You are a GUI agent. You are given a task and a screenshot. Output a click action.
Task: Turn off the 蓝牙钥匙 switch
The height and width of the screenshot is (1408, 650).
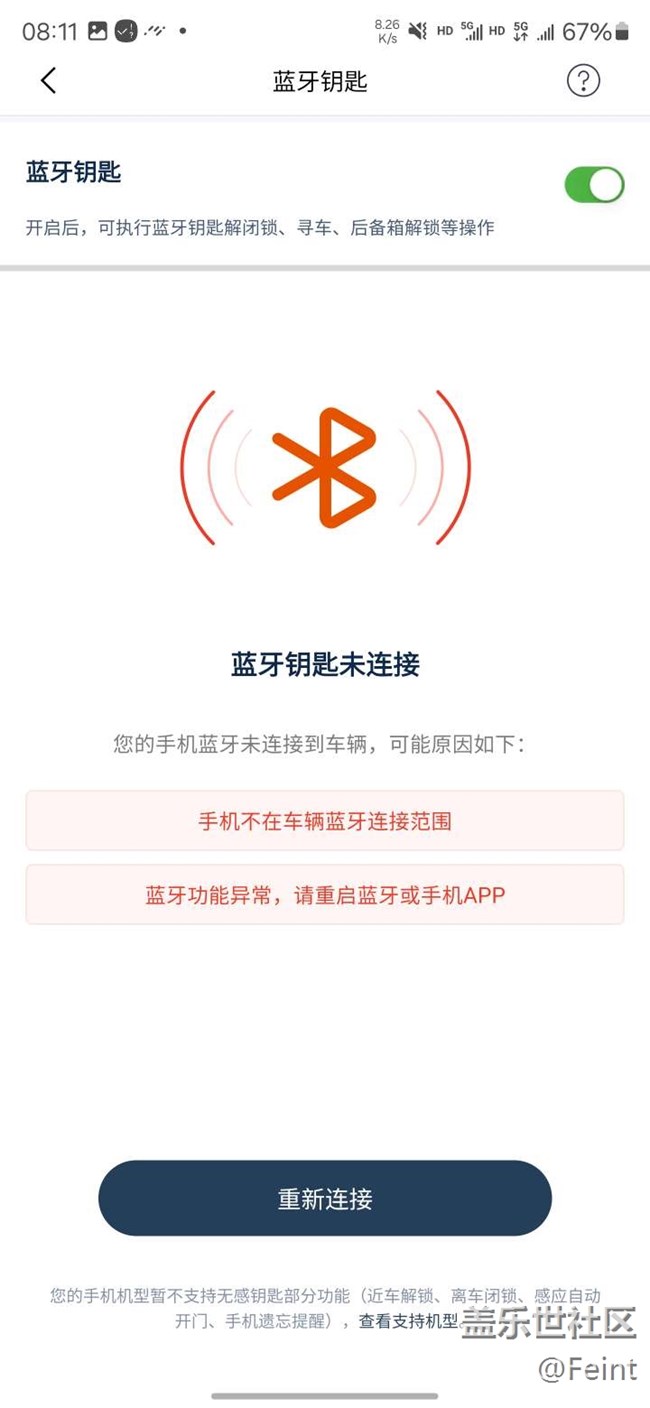(594, 185)
